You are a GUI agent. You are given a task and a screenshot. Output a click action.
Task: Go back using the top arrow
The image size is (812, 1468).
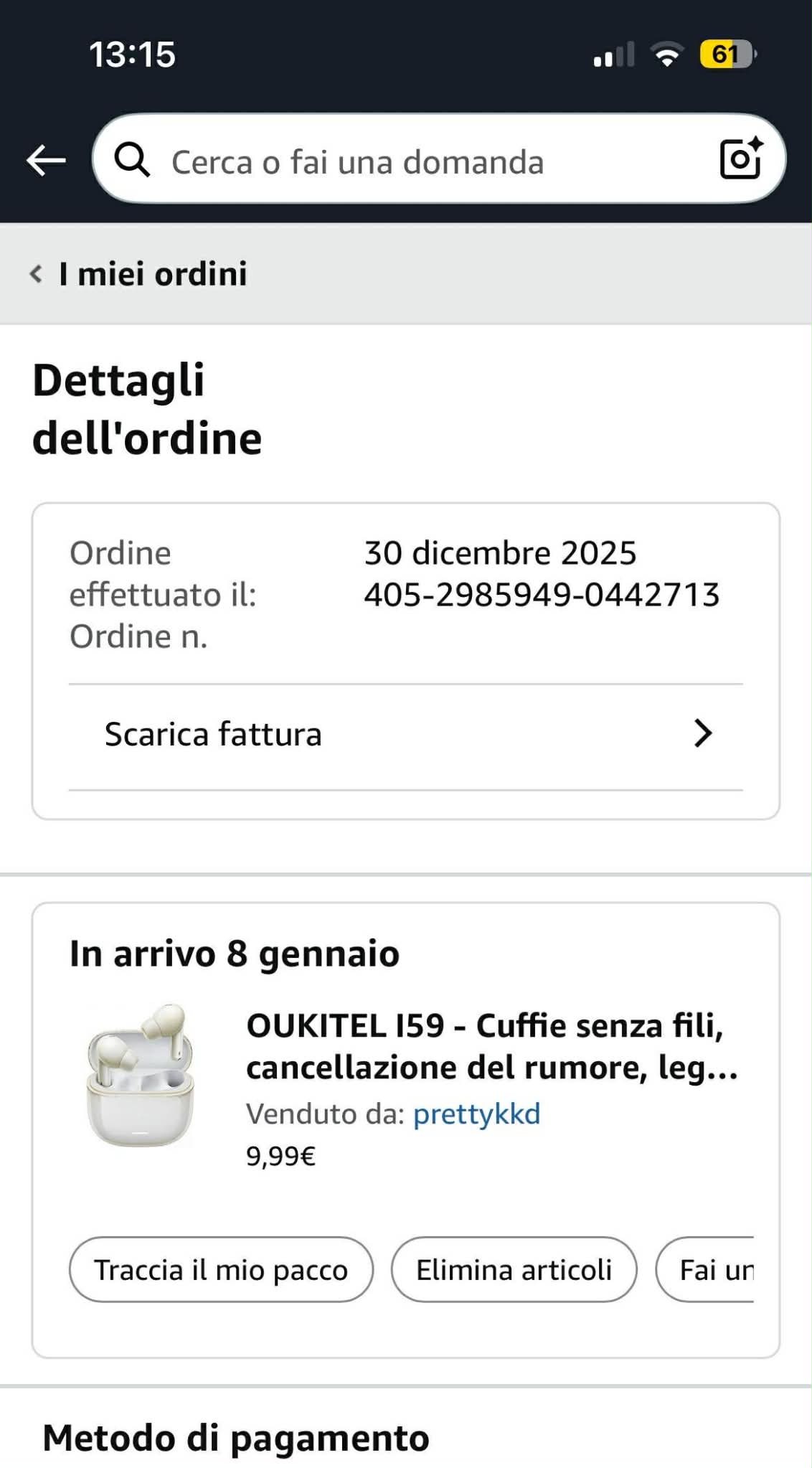(x=46, y=160)
